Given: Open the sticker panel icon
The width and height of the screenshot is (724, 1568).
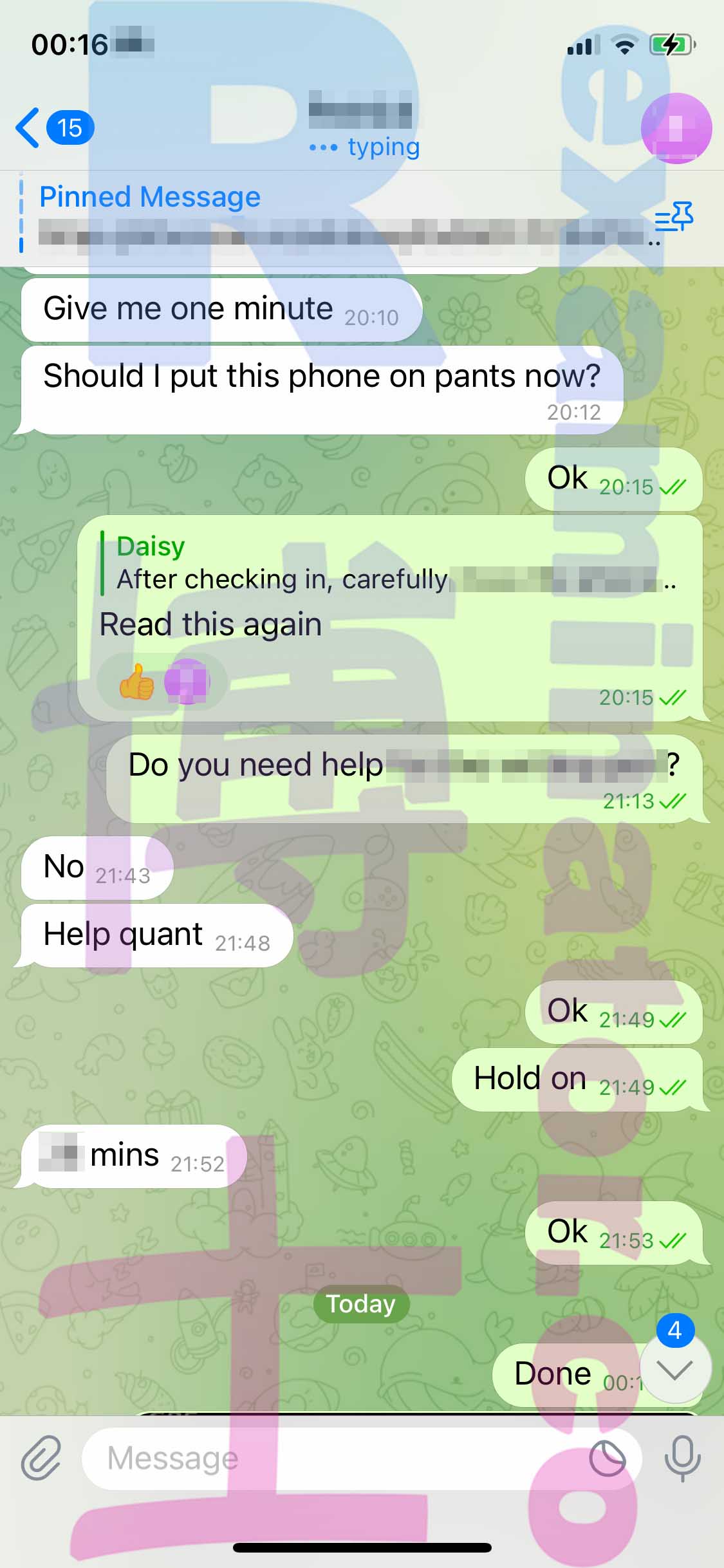Looking at the screenshot, I should (x=608, y=1459).
